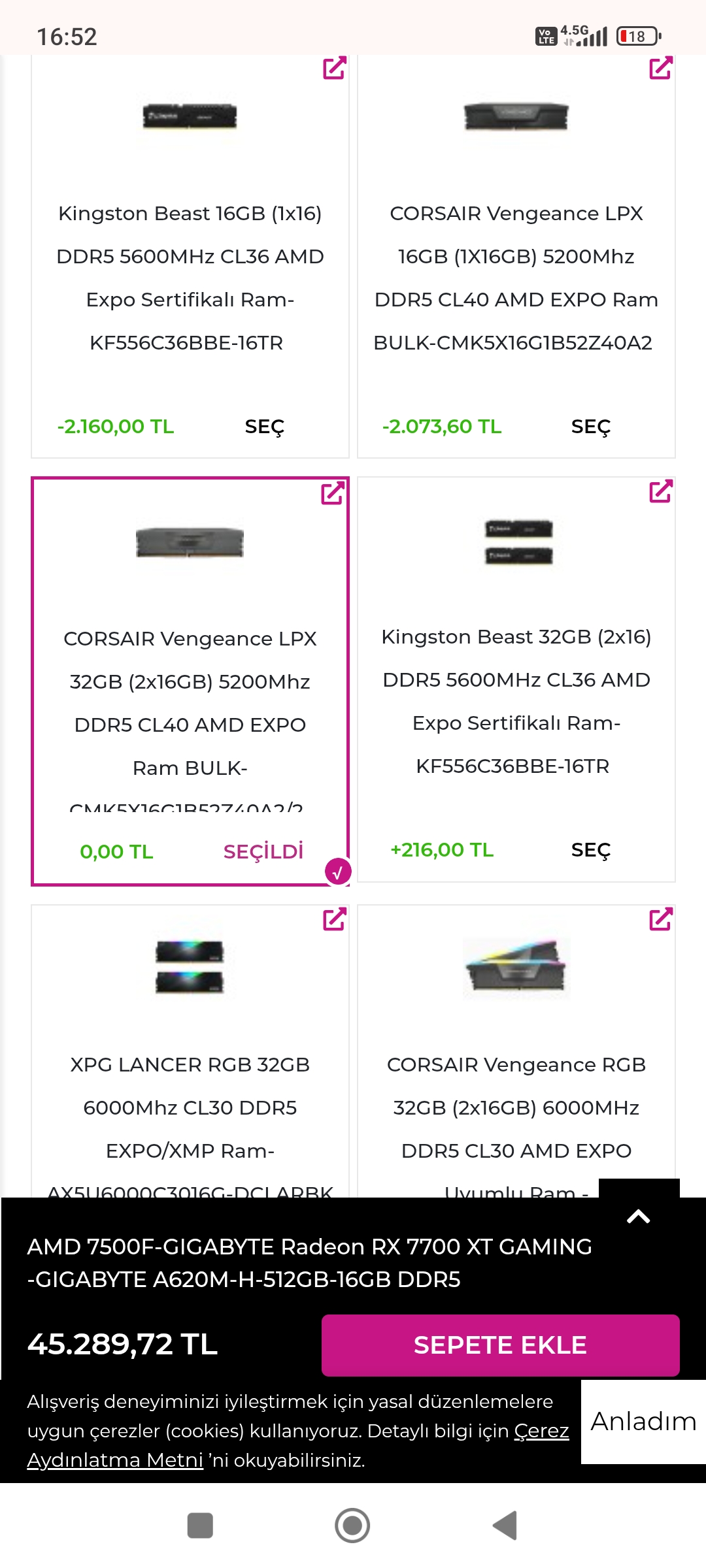Select Kingston Beast 32GB with SEÇ
The width and height of the screenshot is (706, 1568).
tap(590, 850)
